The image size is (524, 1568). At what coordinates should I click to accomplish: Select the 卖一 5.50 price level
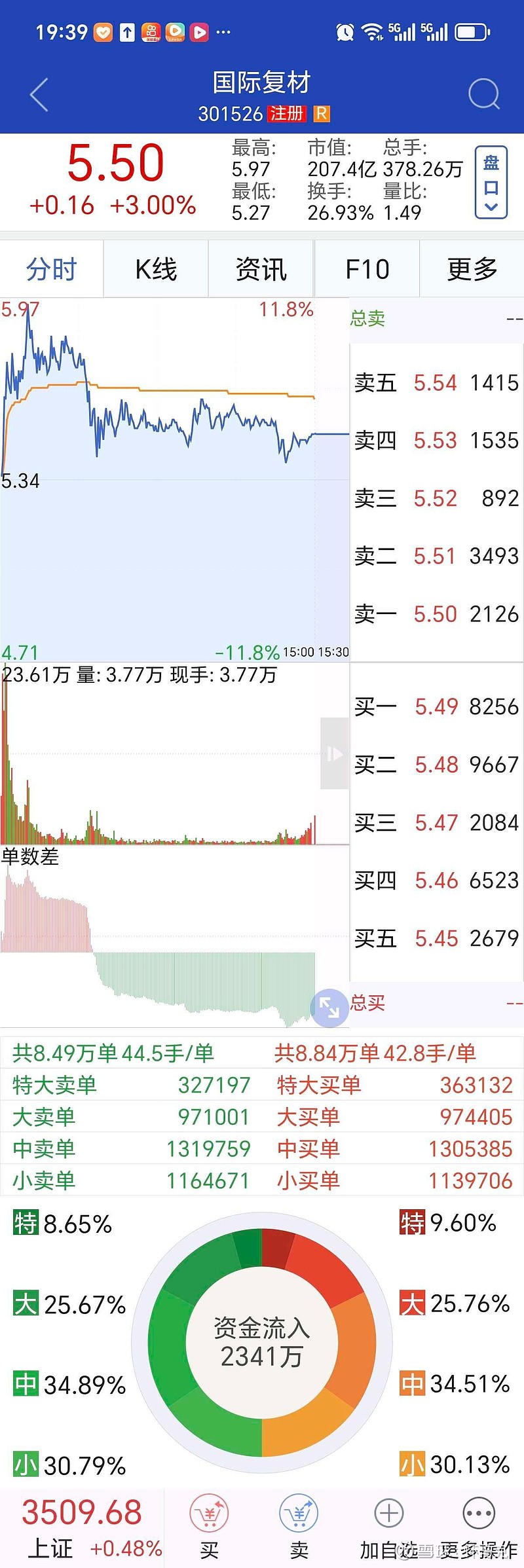(432, 614)
